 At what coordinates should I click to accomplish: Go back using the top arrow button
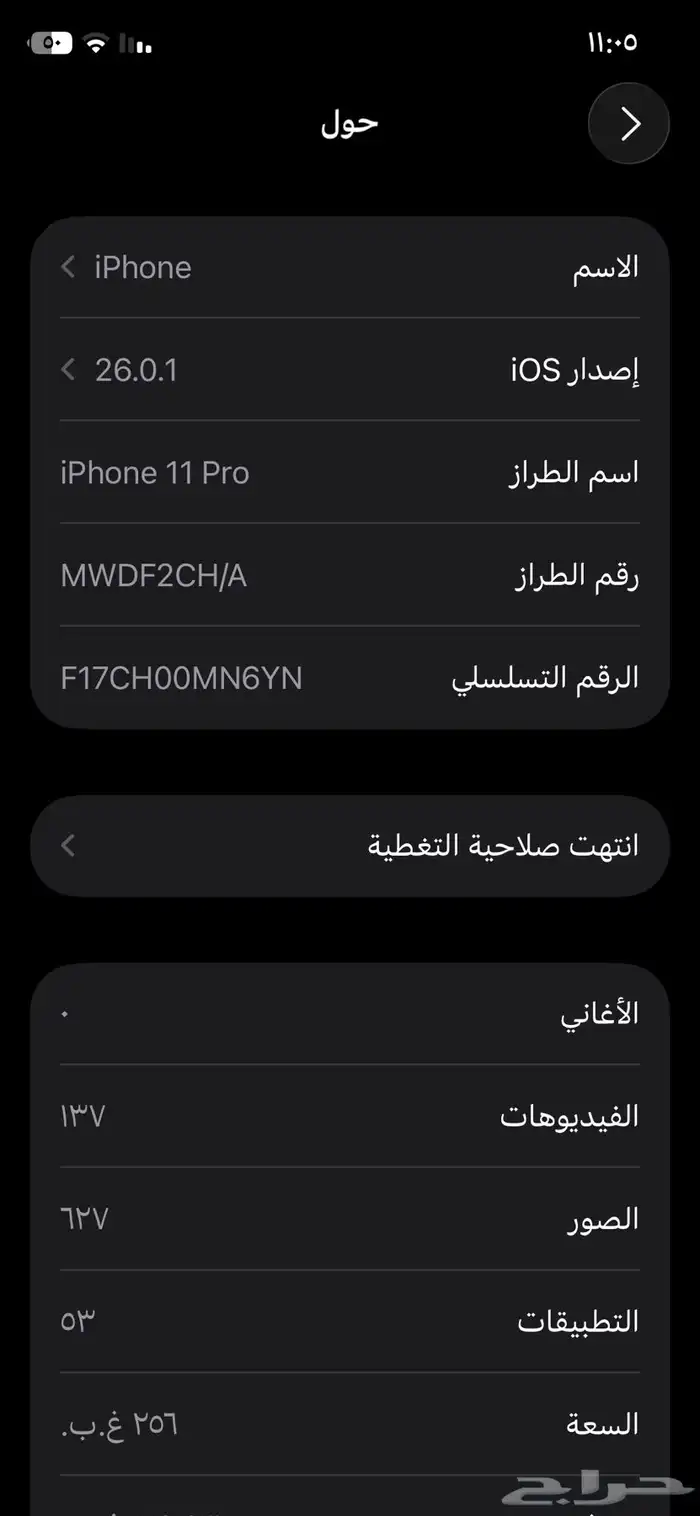629,124
